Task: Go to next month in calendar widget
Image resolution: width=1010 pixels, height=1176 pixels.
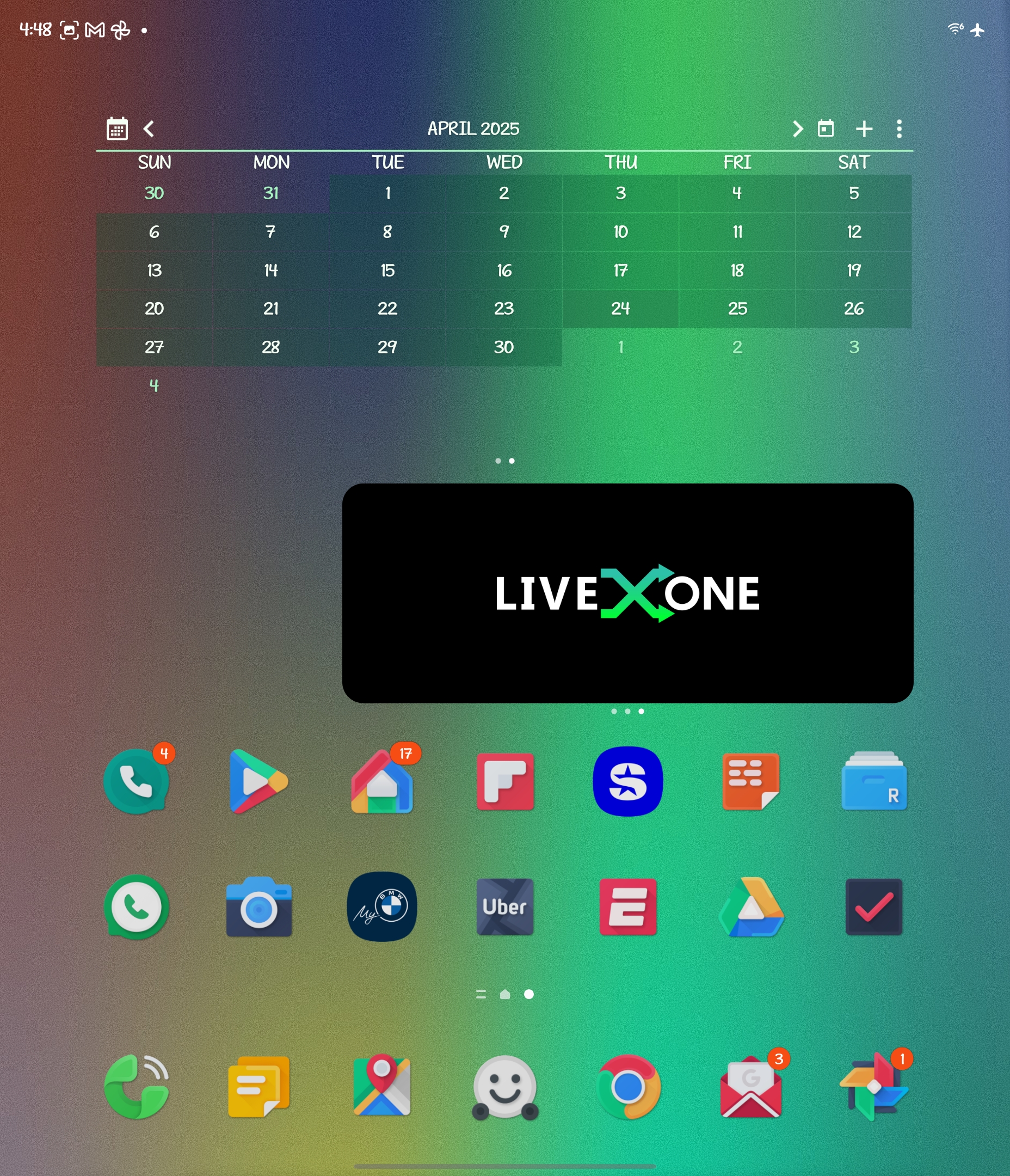Action: [797, 129]
